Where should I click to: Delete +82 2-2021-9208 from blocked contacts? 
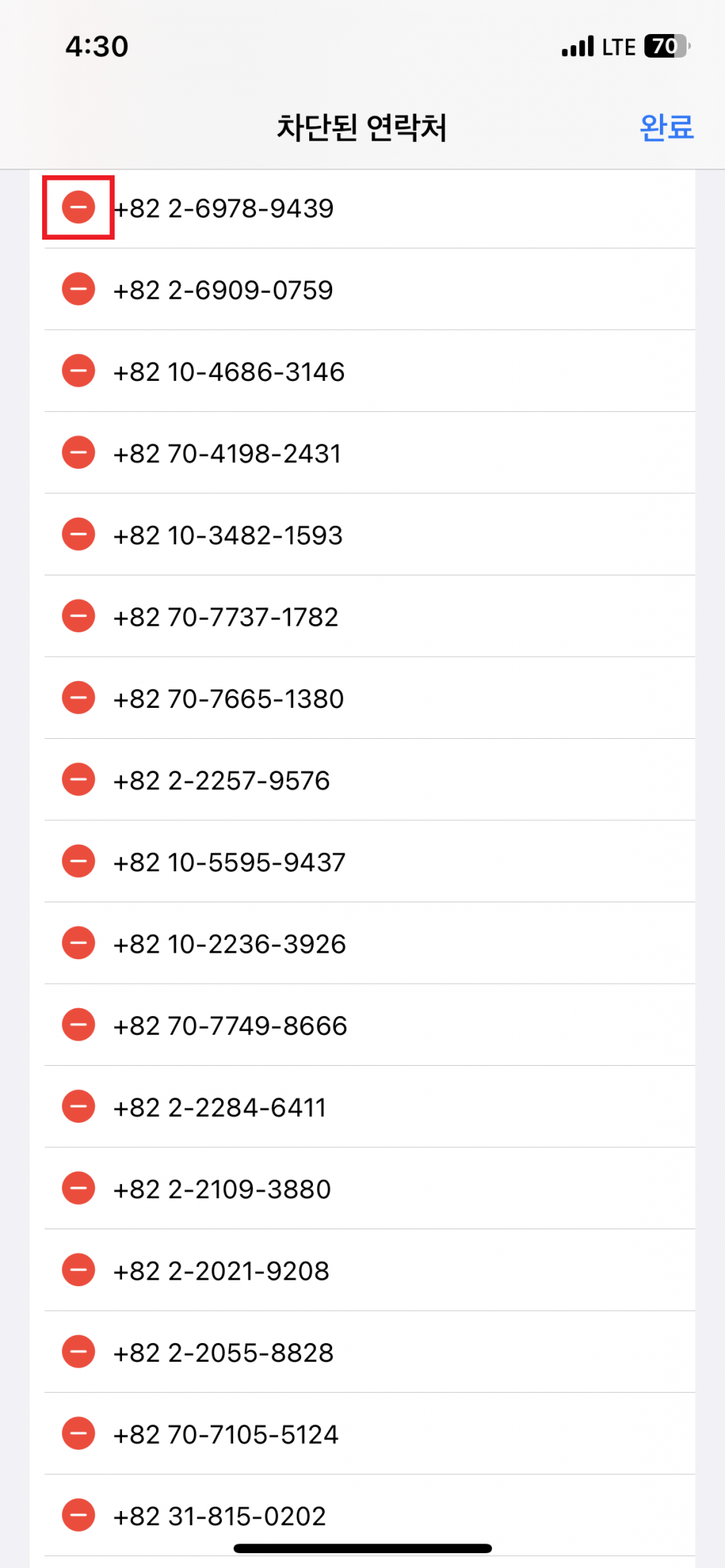[x=78, y=1271]
